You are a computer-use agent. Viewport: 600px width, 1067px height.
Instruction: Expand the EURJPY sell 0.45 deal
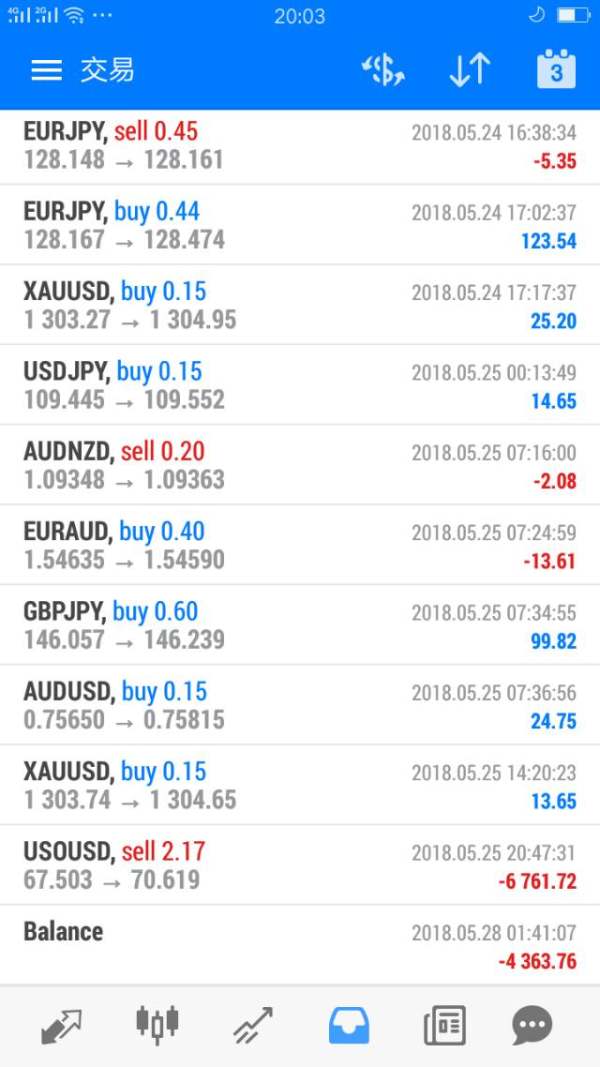pos(300,146)
